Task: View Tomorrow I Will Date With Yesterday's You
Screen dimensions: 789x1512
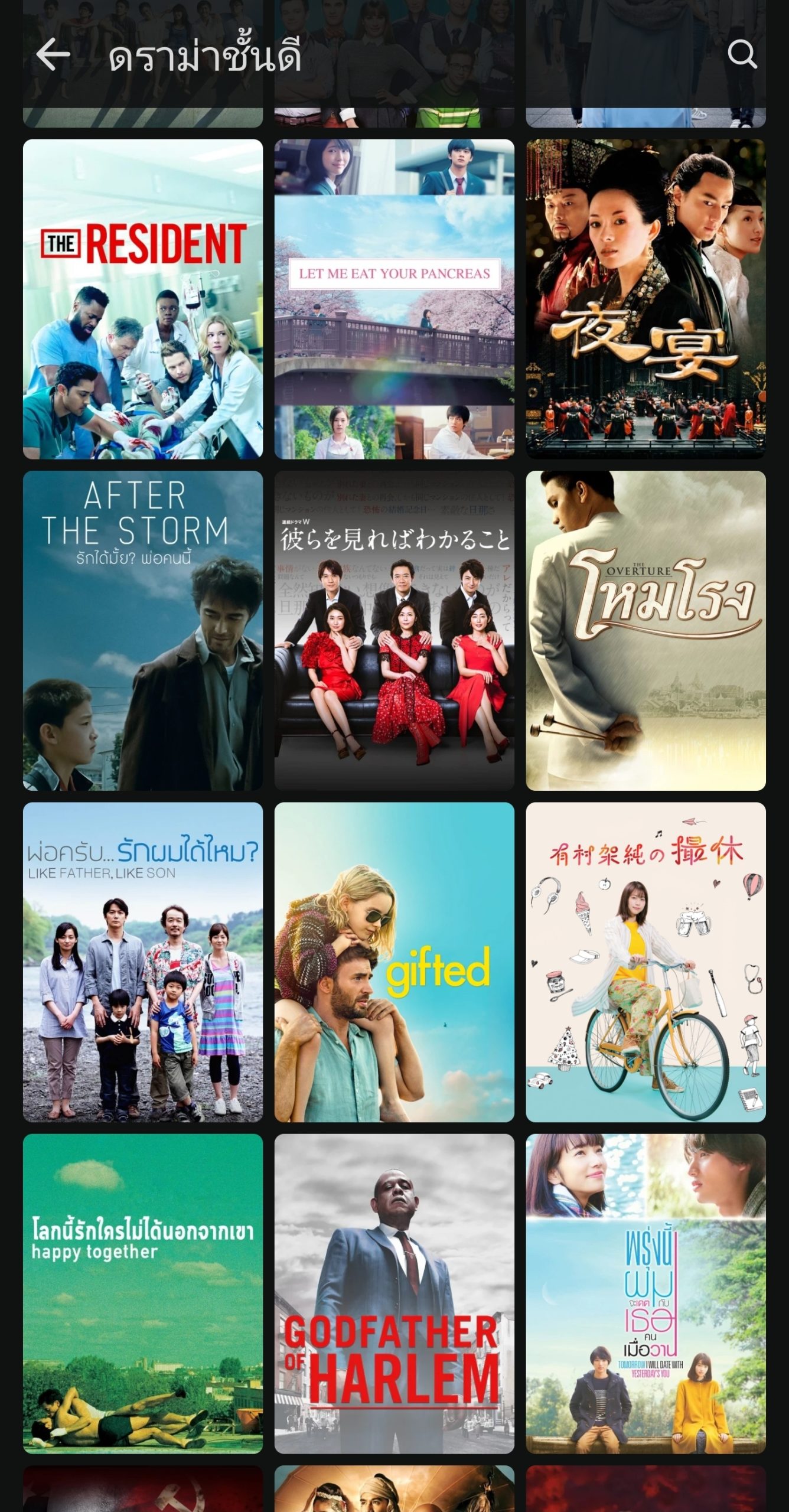Action: (645, 1293)
